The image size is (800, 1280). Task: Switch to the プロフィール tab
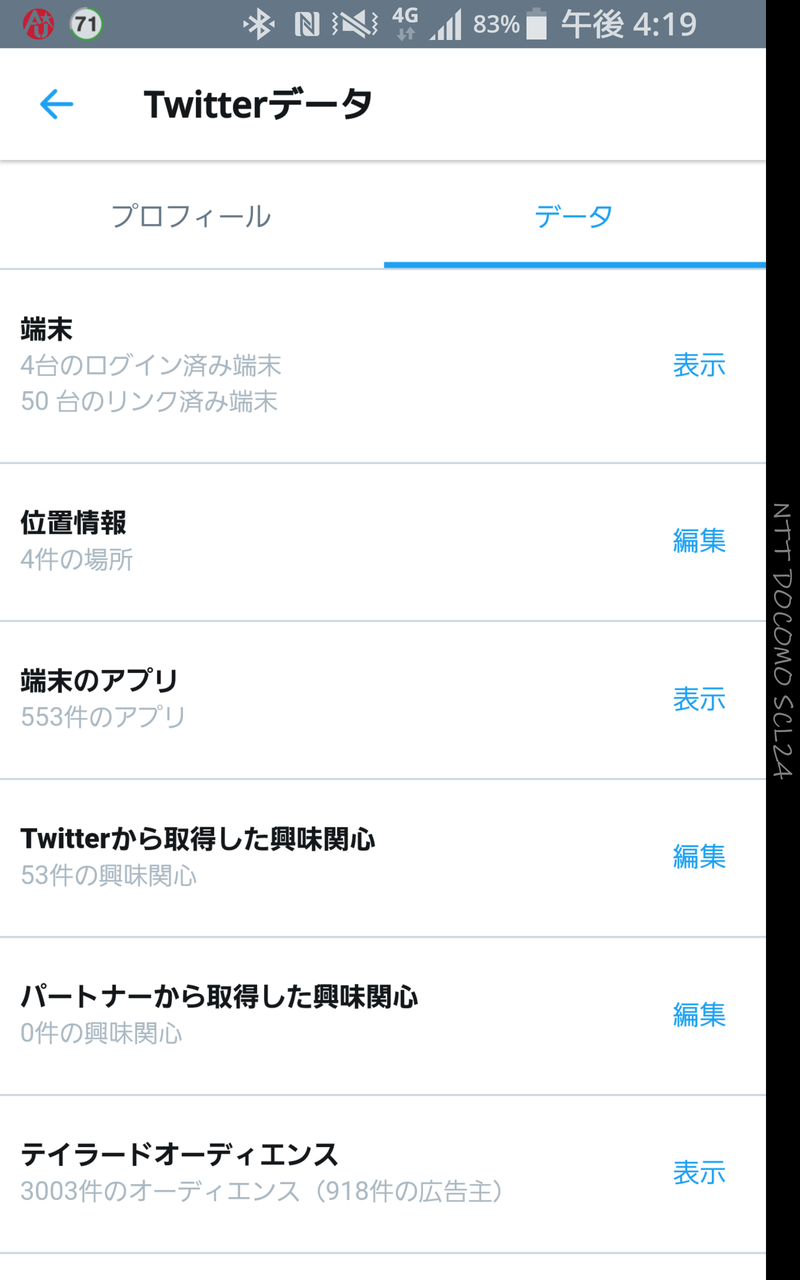[x=191, y=216]
